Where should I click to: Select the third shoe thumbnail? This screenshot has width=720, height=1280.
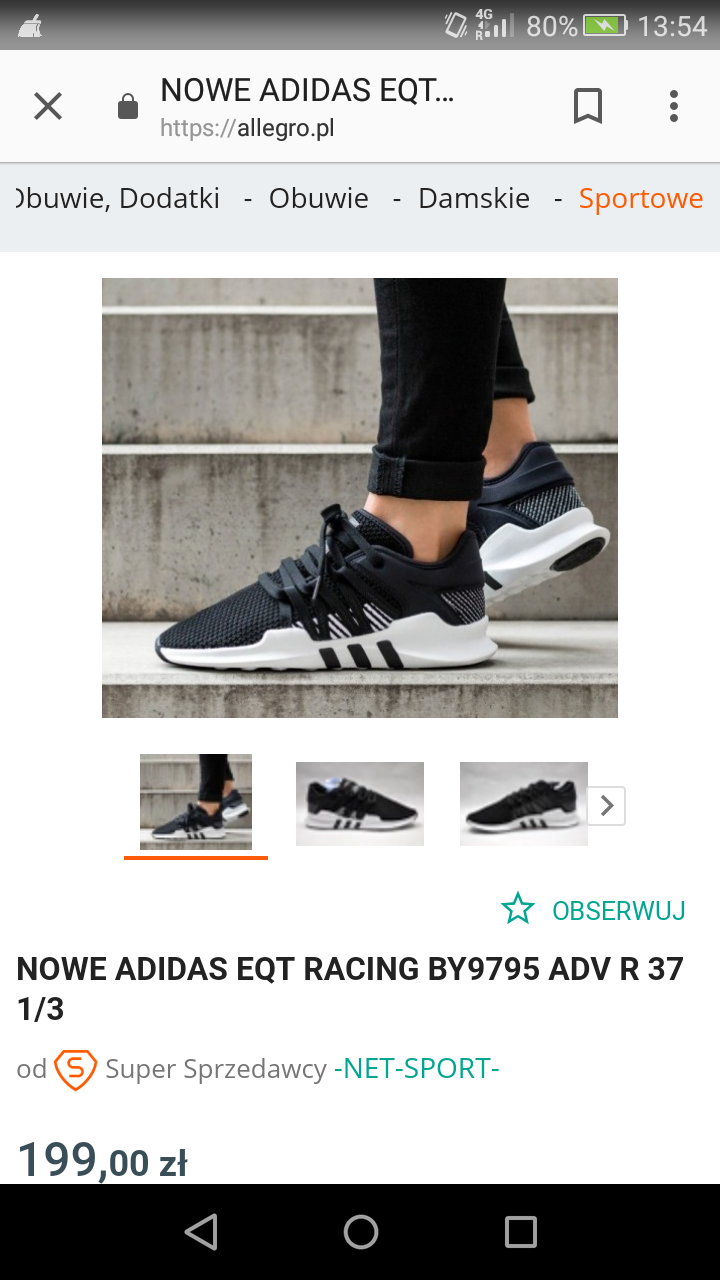(523, 803)
